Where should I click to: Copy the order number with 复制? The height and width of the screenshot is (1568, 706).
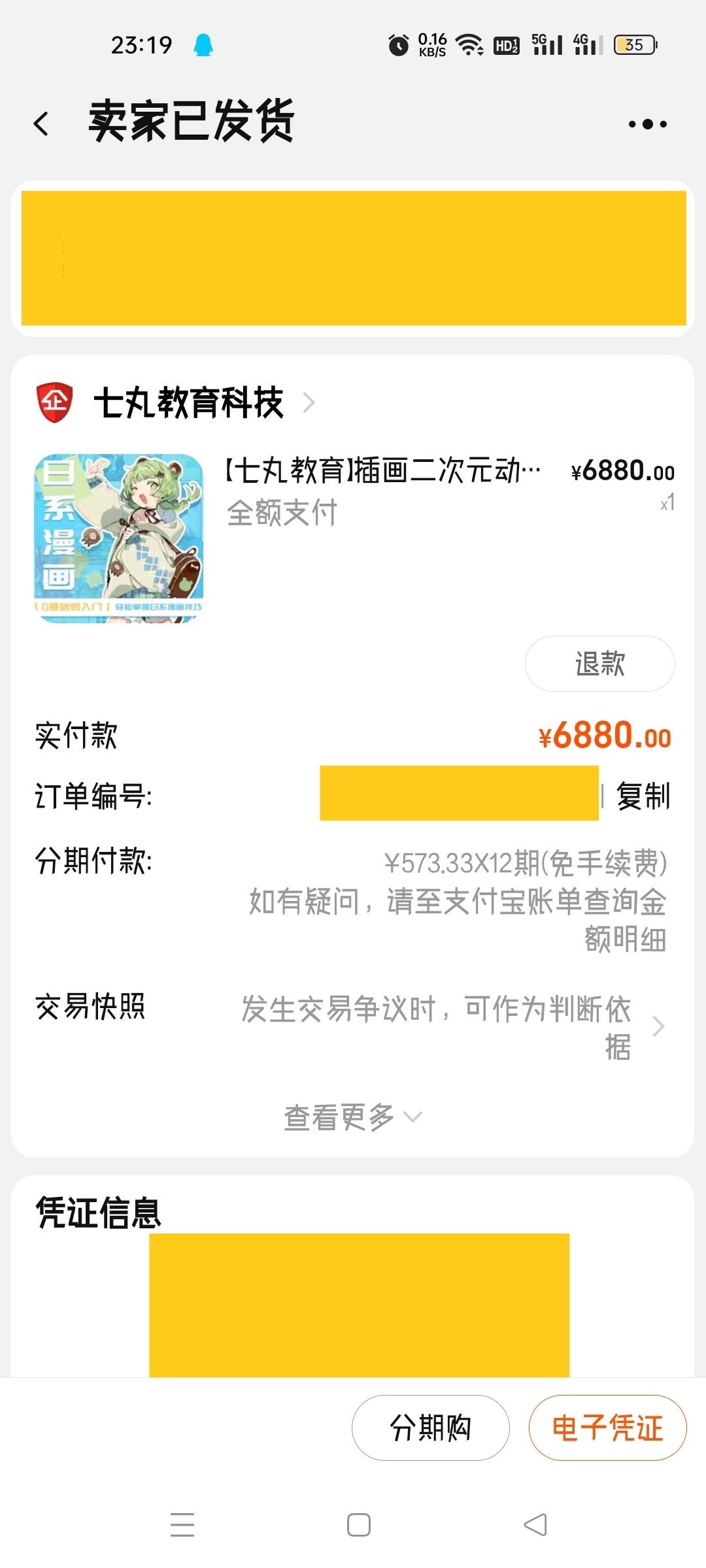[x=643, y=796]
